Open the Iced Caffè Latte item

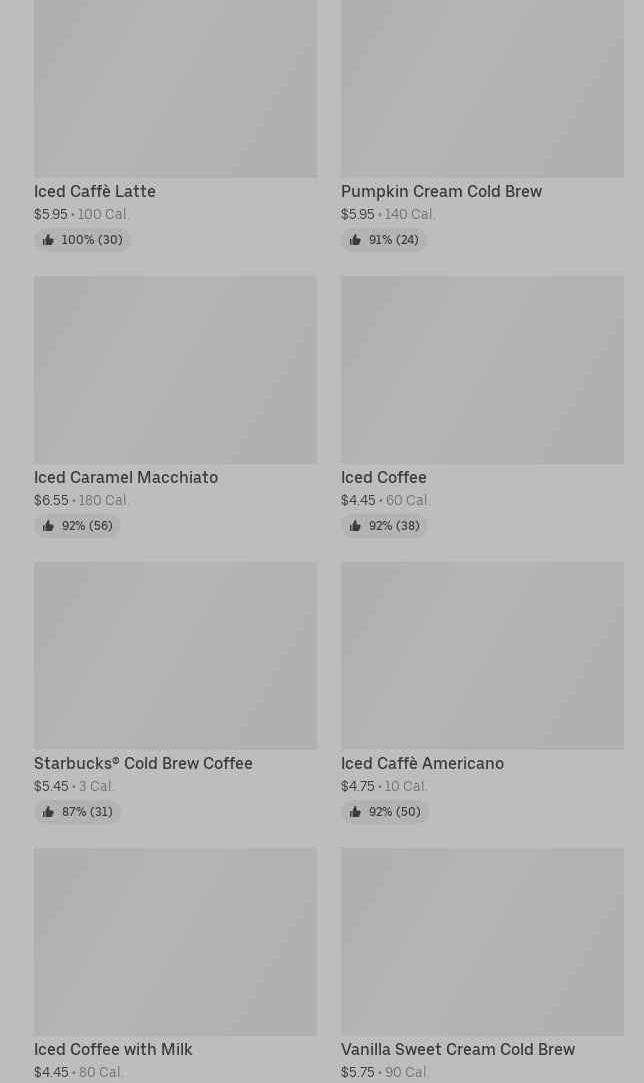point(176,124)
